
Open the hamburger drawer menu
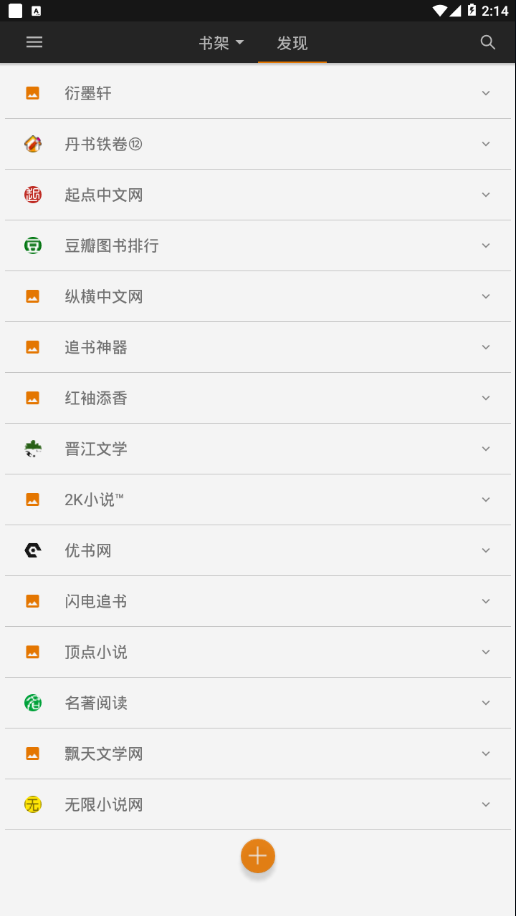point(34,42)
